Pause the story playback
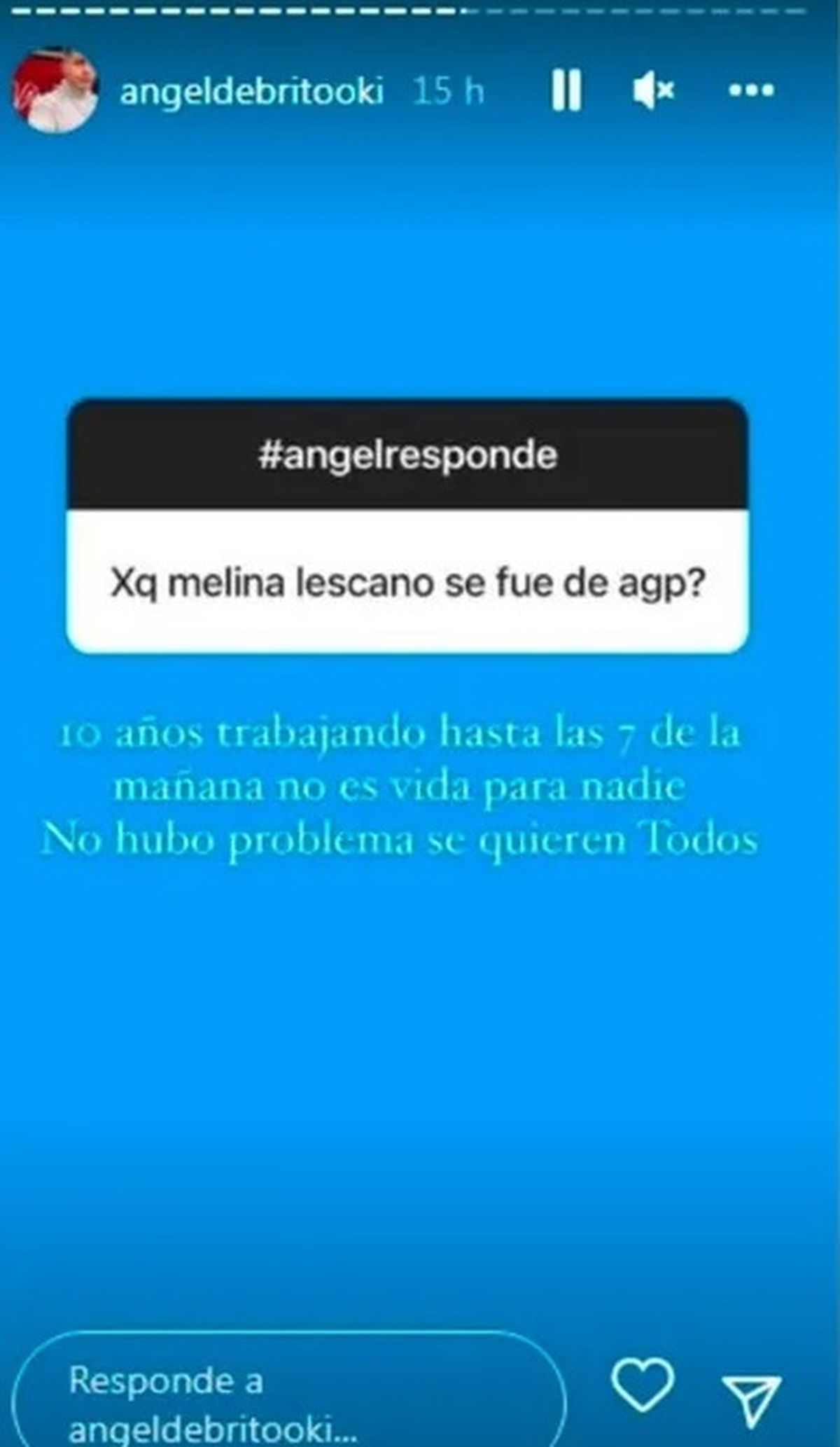The width and height of the screenshot is (840, 1447). coord(566,90)
